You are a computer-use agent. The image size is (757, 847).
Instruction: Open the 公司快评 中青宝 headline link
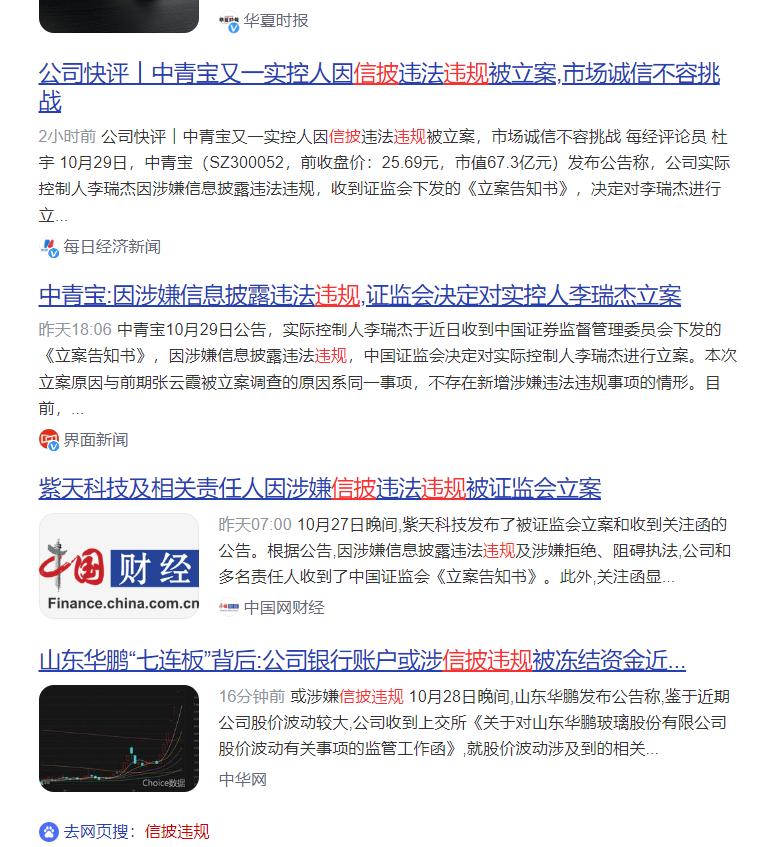pyautogui.click(x=378, y=74)
